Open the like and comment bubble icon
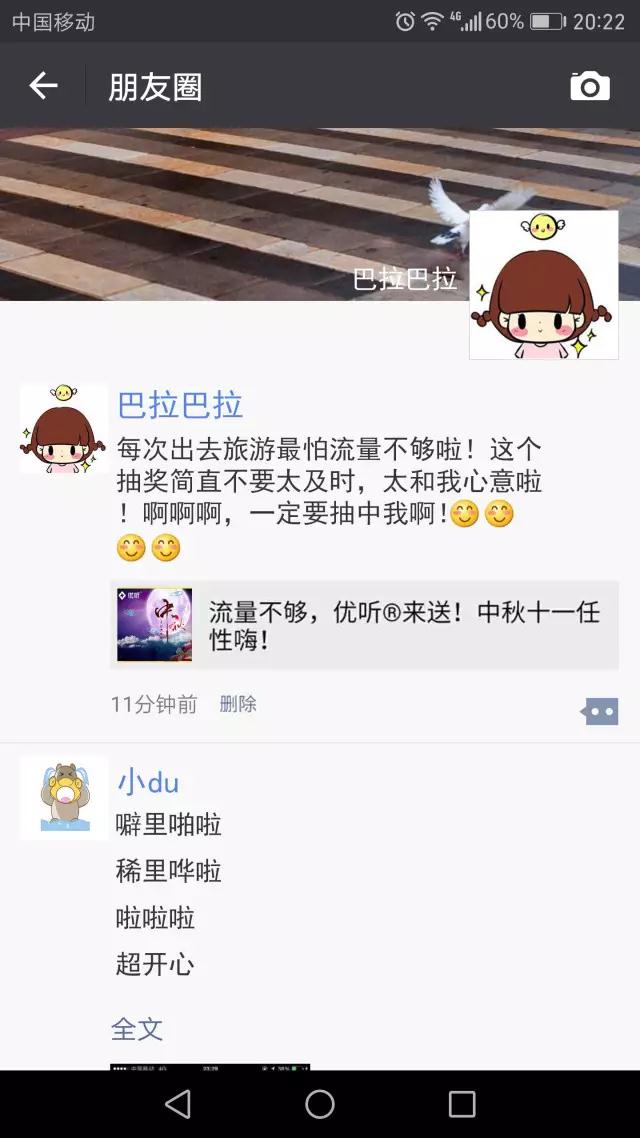 pos(600,711)
